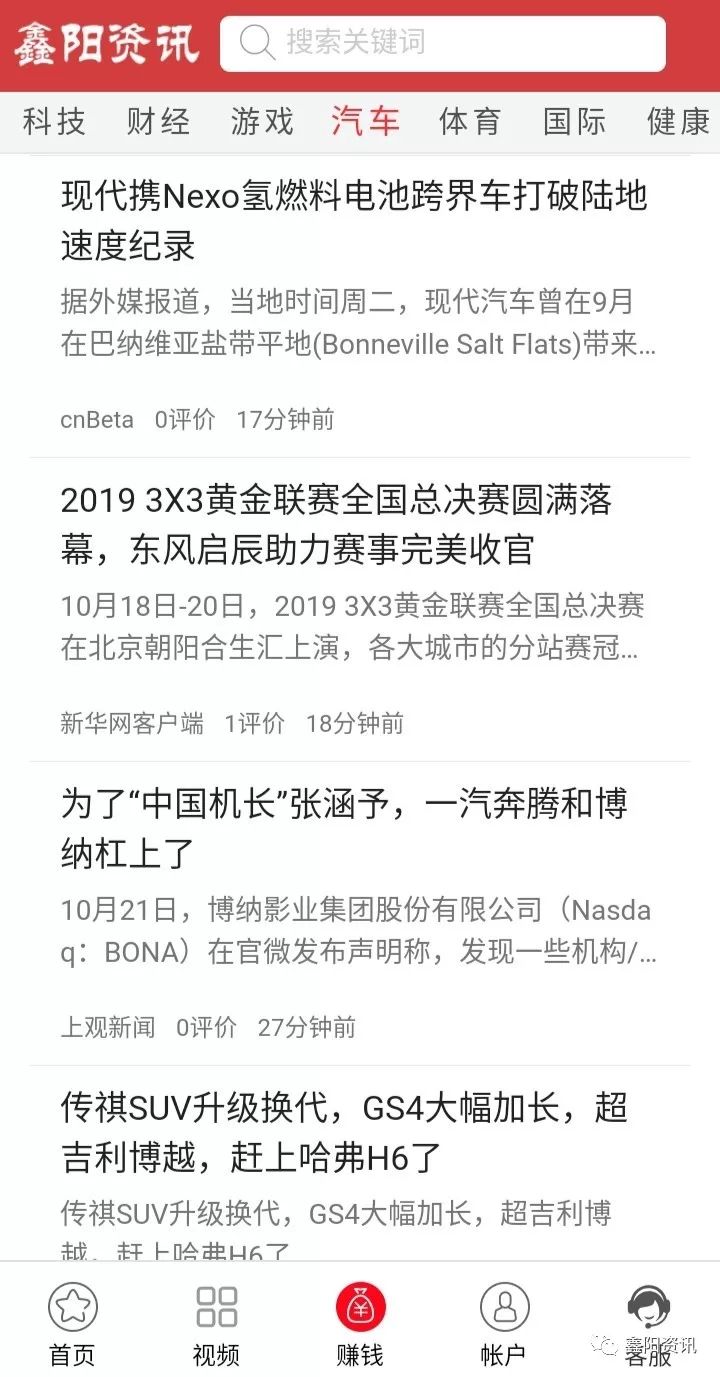The width and height of the screenshot is (720, 1377).
Task: Switch to the 财经 category tab
Action: tap(158, 122)
